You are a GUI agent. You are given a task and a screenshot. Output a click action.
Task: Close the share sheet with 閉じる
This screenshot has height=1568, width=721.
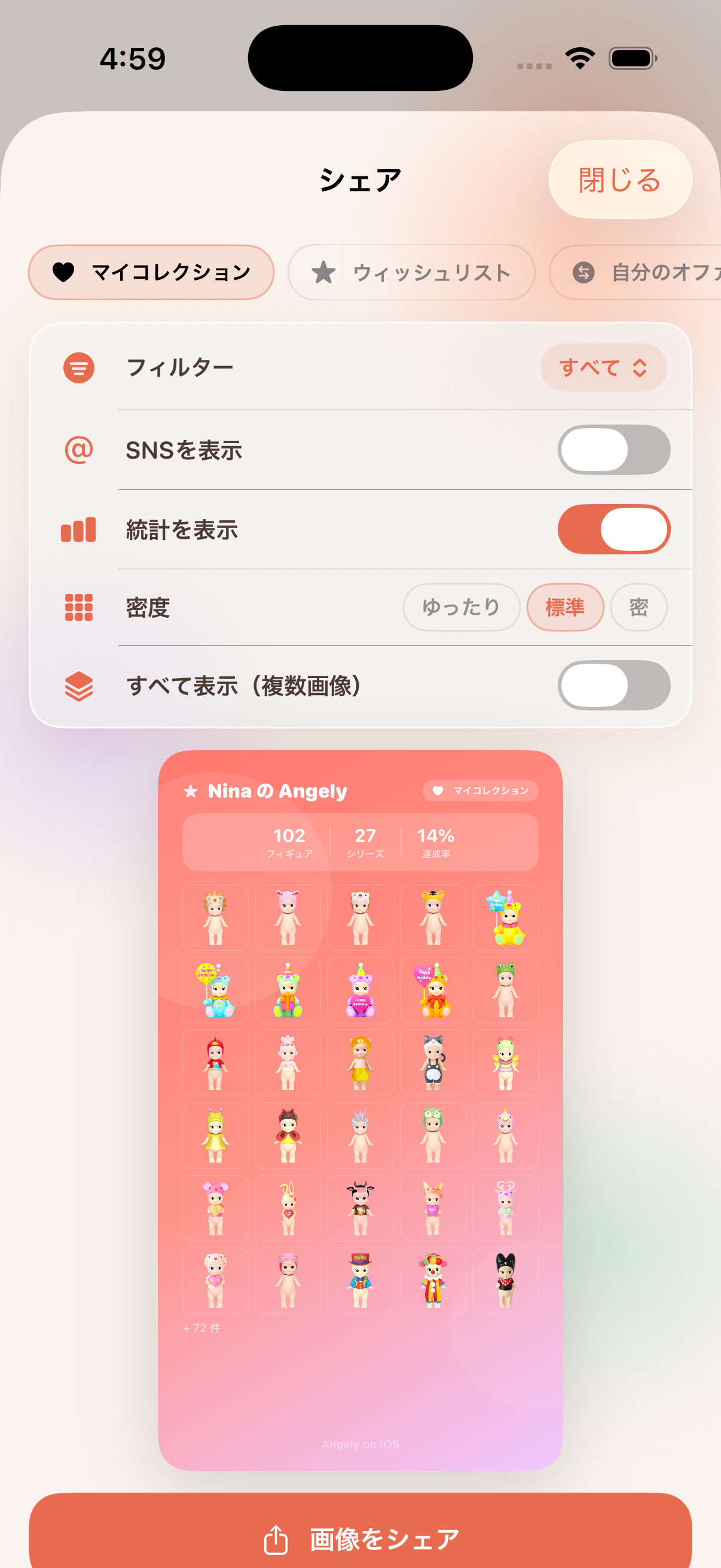[x=619, y=180]
